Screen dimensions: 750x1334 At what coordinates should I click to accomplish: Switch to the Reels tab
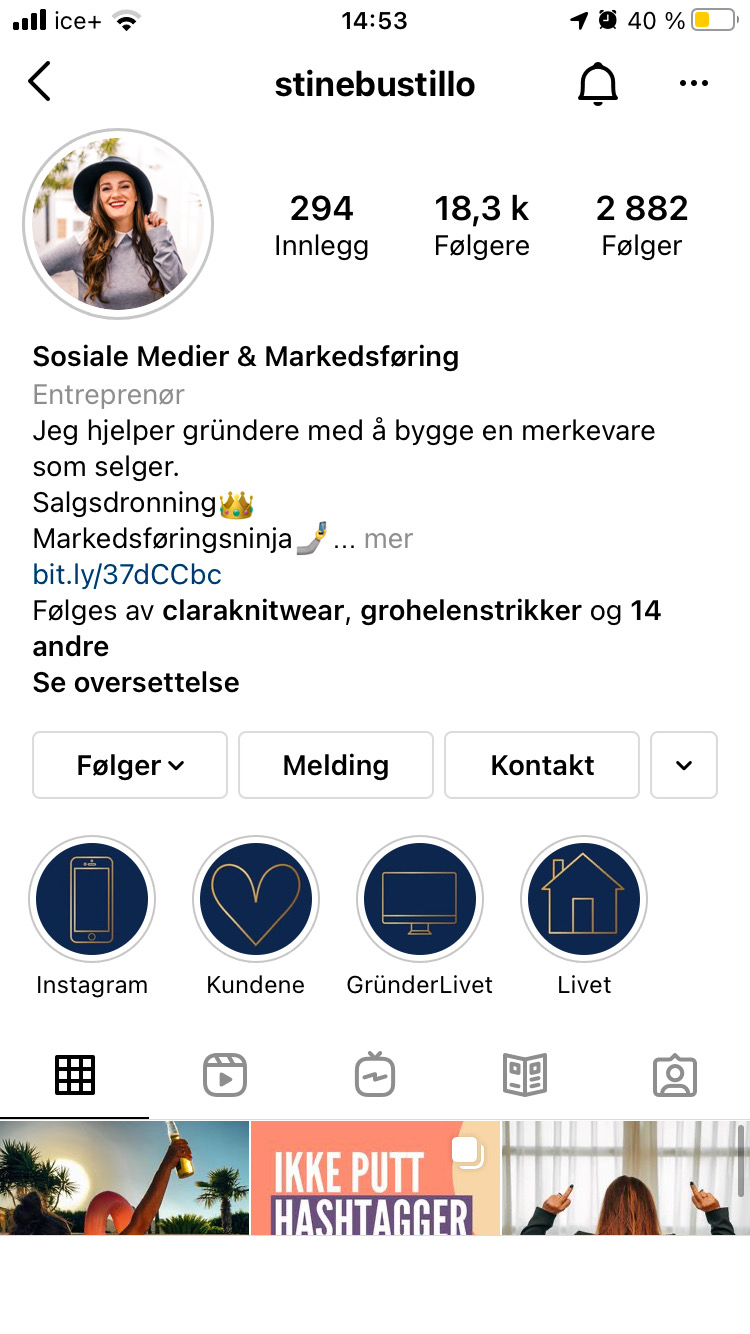[x=225, y=1075]
